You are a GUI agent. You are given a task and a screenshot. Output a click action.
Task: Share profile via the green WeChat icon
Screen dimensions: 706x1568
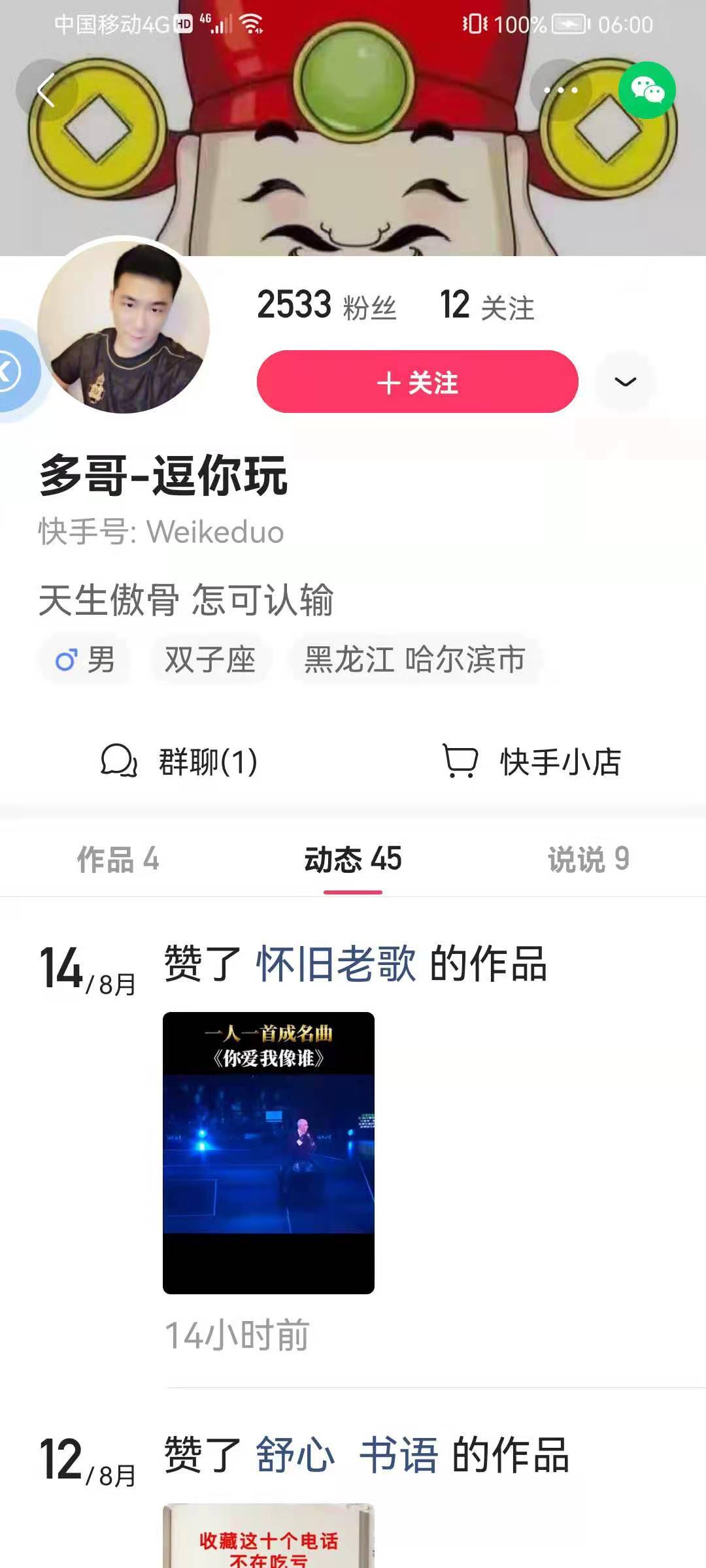click(647, 90)
